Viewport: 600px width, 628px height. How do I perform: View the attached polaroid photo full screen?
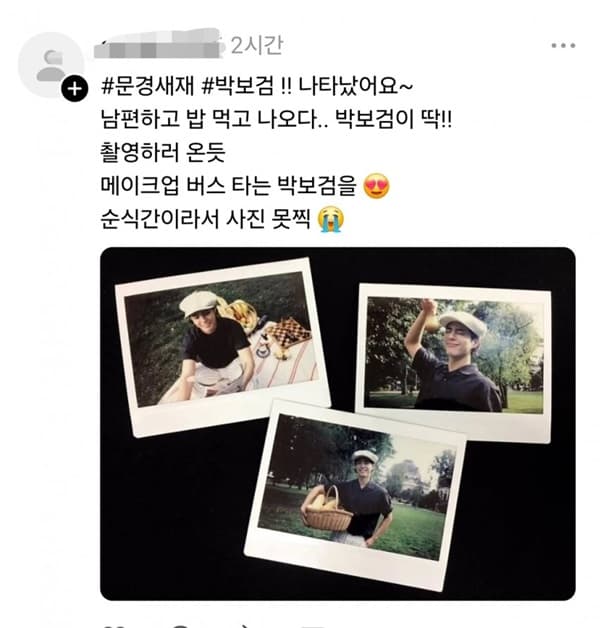[x=337, y=423]
